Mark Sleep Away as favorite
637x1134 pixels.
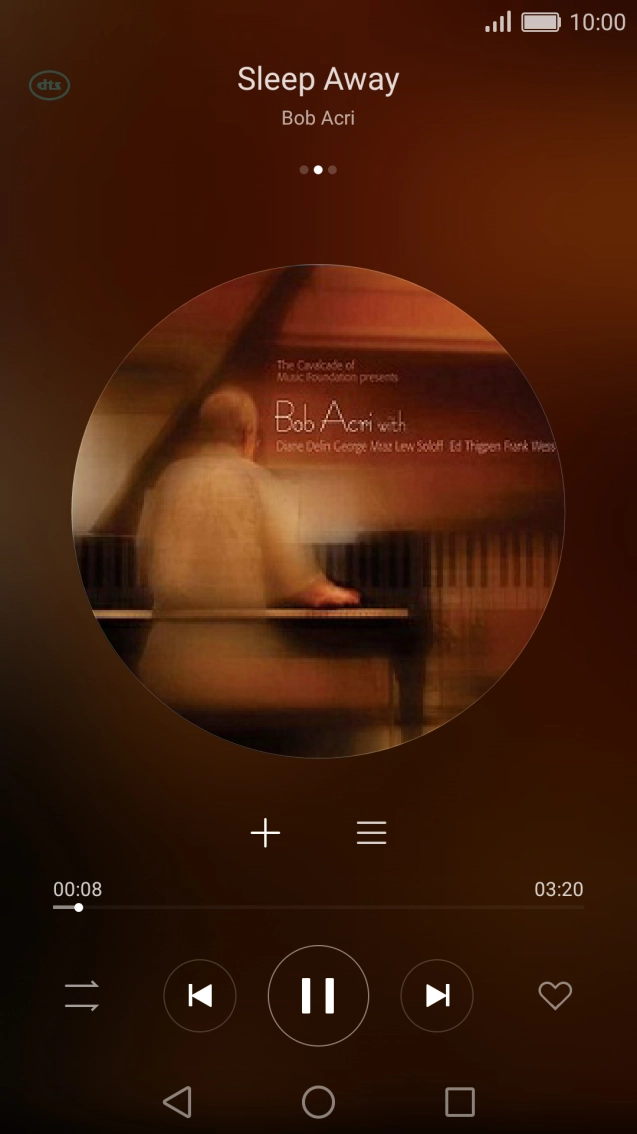(x=555, y=996)
